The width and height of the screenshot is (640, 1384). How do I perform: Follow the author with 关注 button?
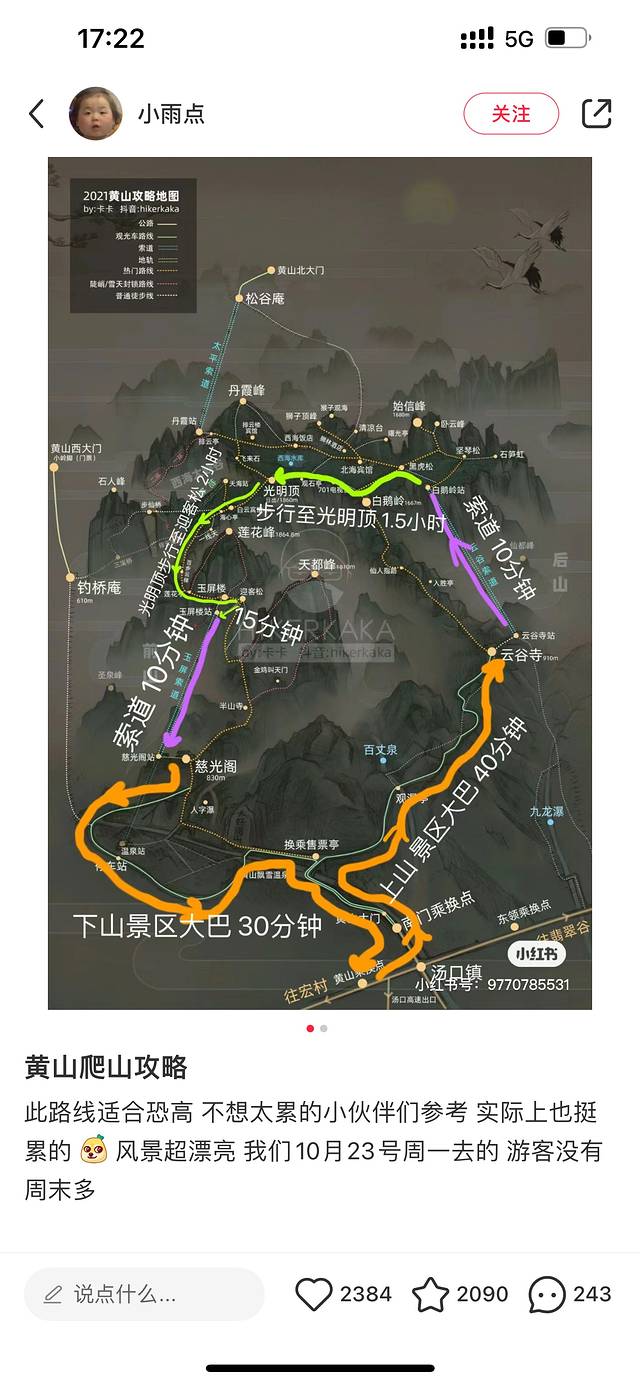[x=510, y=114]
